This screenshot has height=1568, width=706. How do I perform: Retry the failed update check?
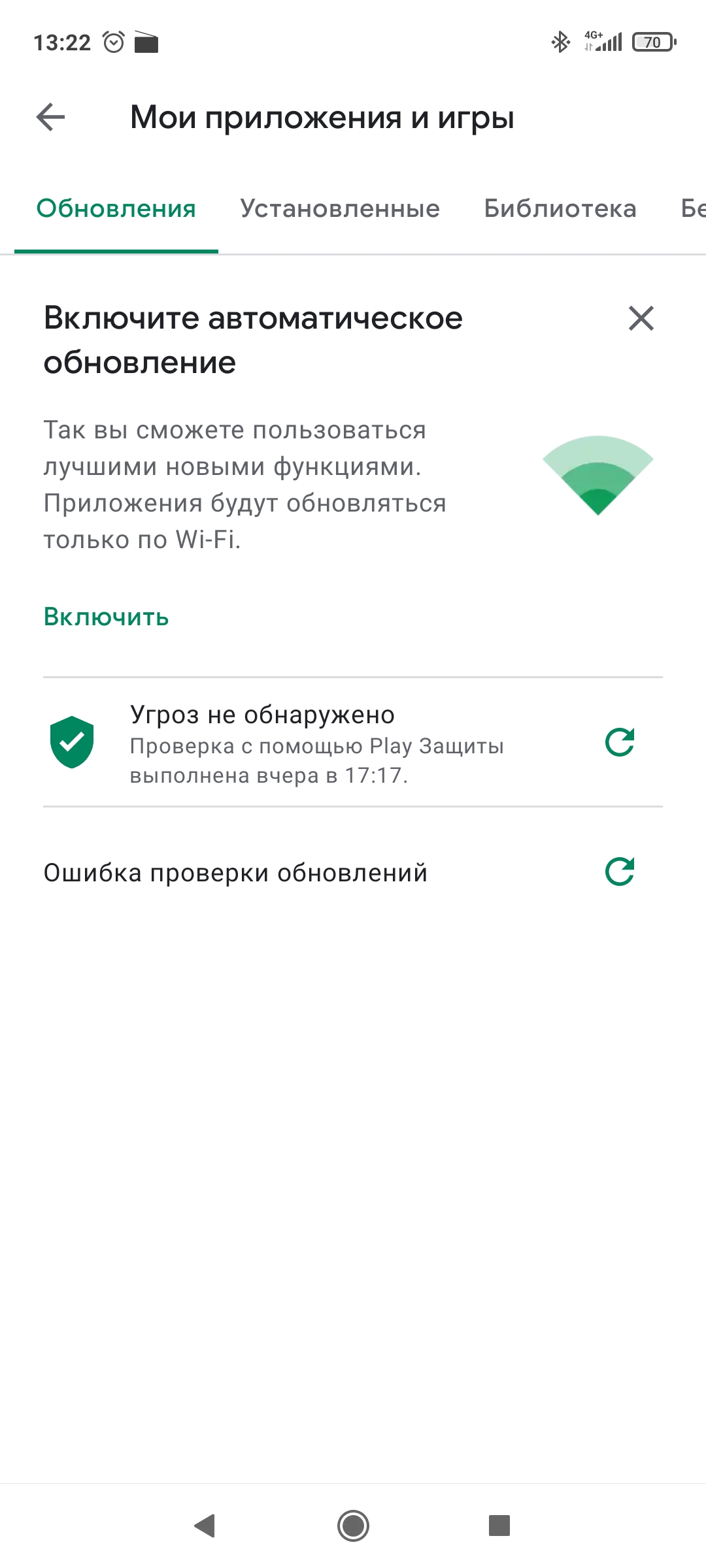(620, 872)
